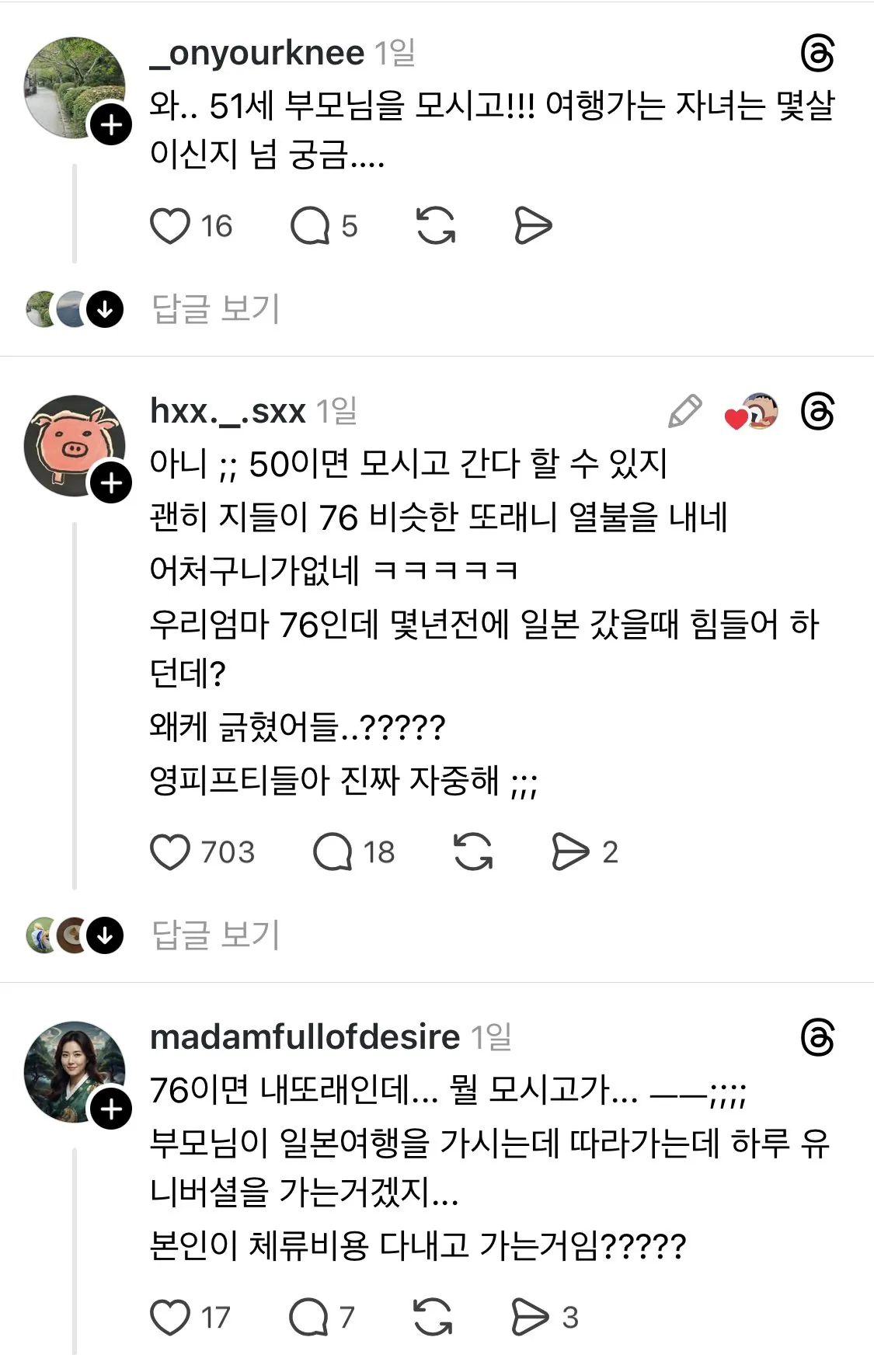Share hxx._.sxx's comment via send icon
This screenshot has height=1372, width=874.
coord(570,851)
